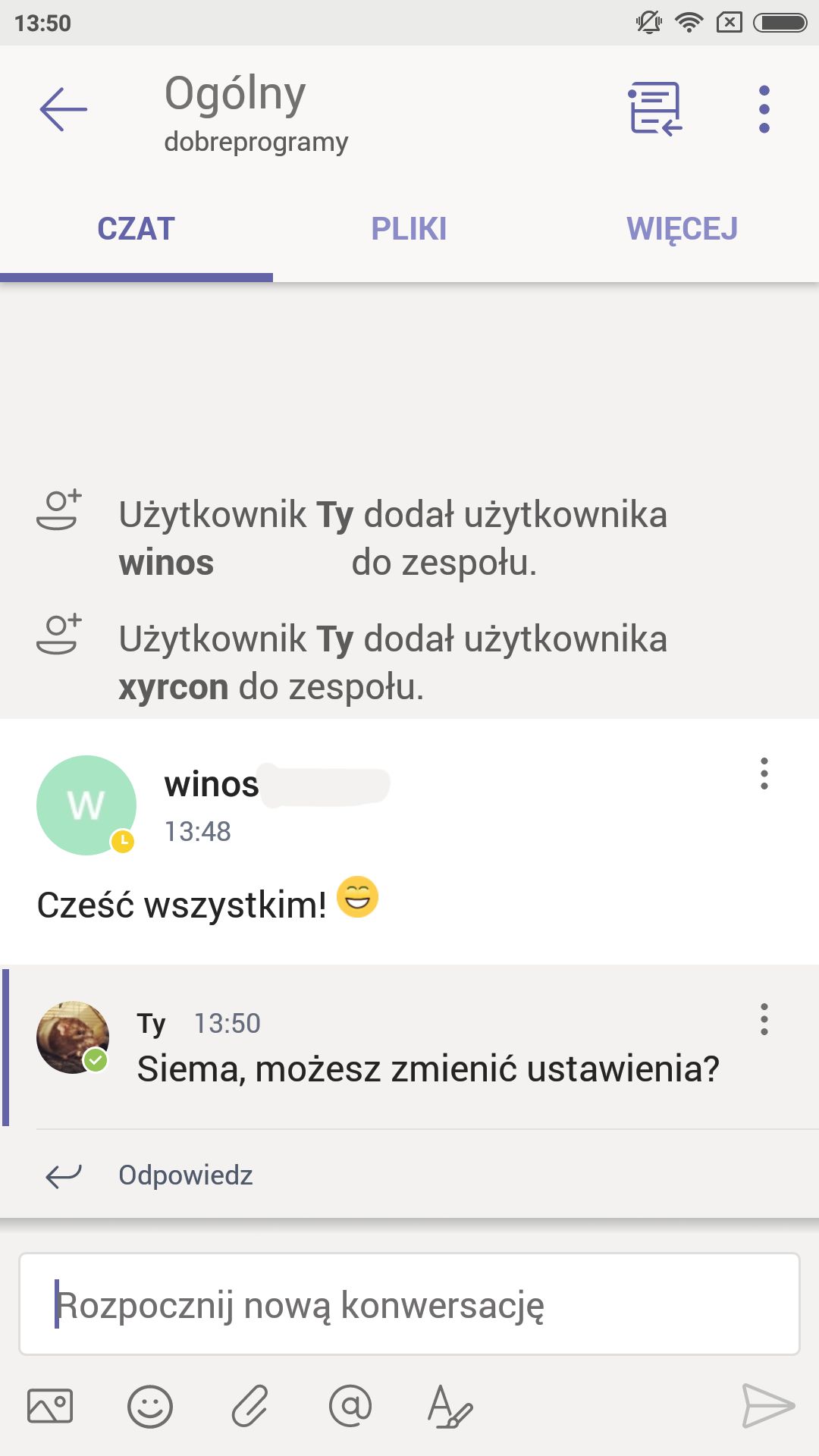This screenshot has width=819, height=1456.
Task: Open the channel conversations list icon
Action: pyautogui.click(x=655, y=109)
